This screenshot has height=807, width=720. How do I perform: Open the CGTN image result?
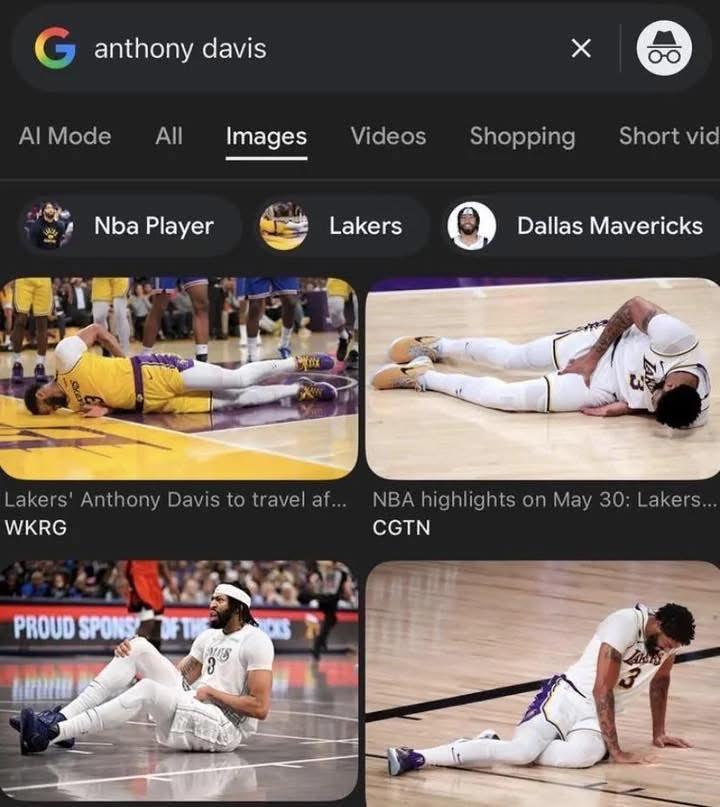(542, 378)
